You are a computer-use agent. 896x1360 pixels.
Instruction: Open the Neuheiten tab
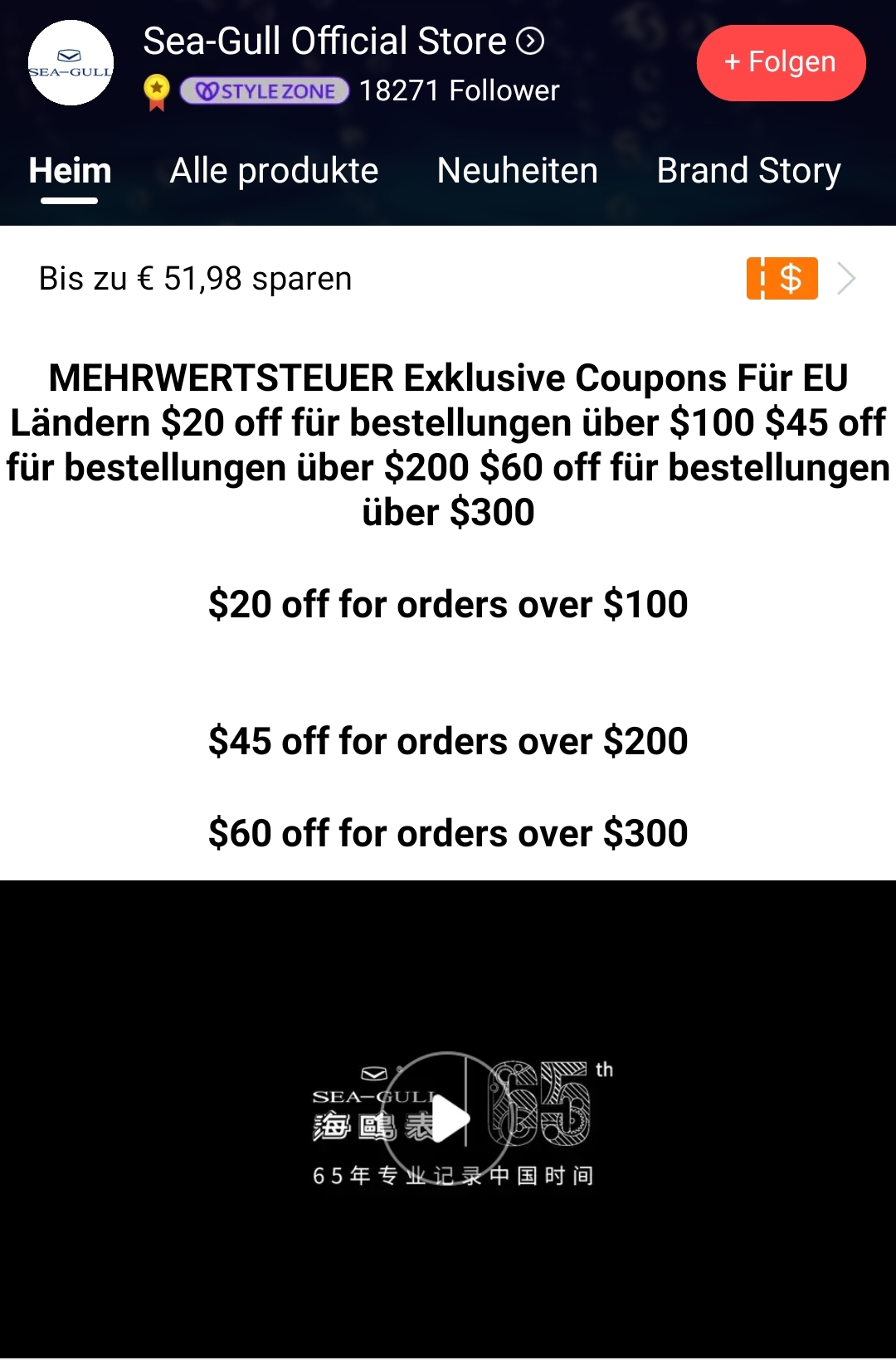tap(517, 171)
